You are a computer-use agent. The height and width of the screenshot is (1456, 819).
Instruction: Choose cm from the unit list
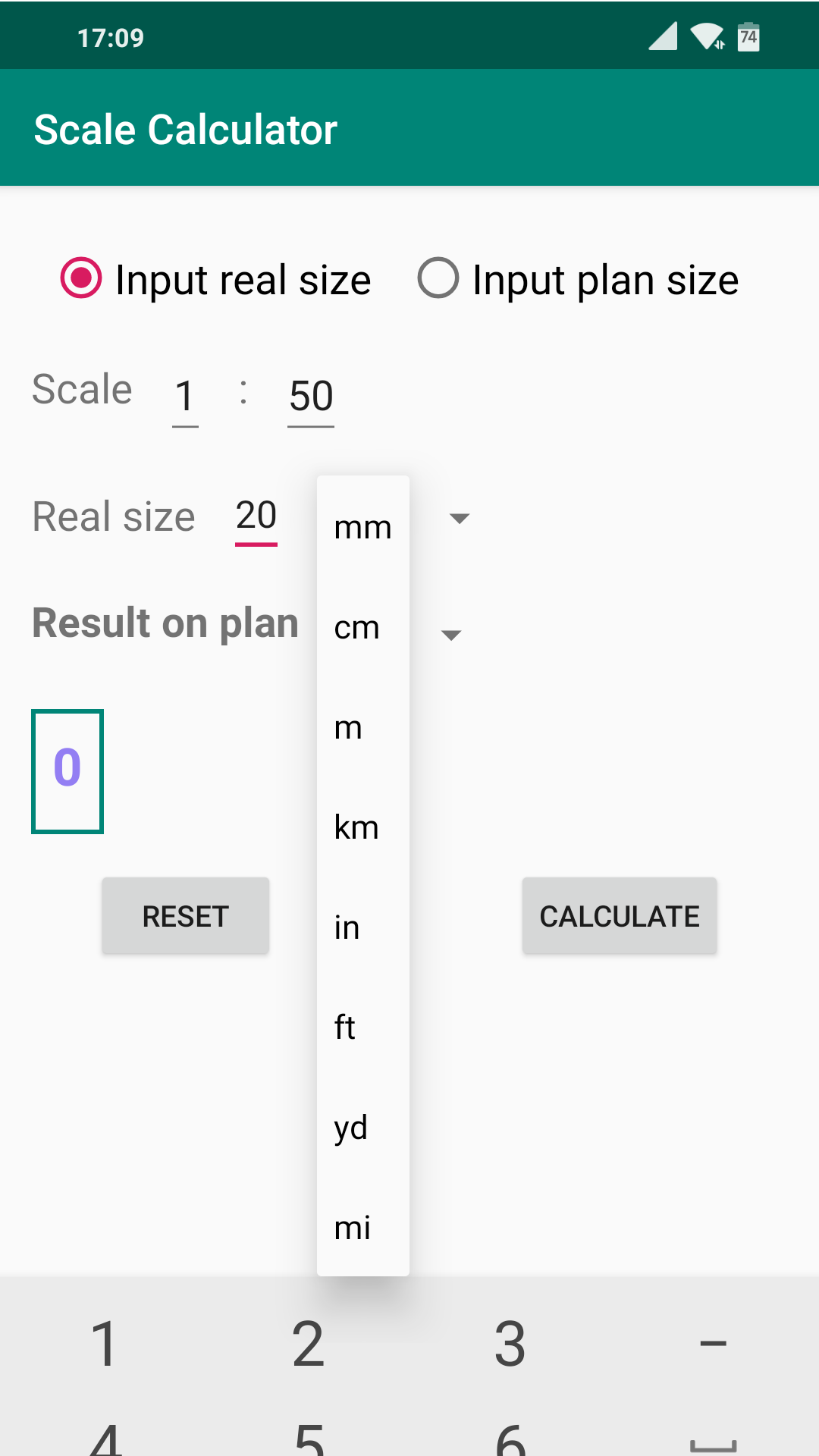(363, 627)
